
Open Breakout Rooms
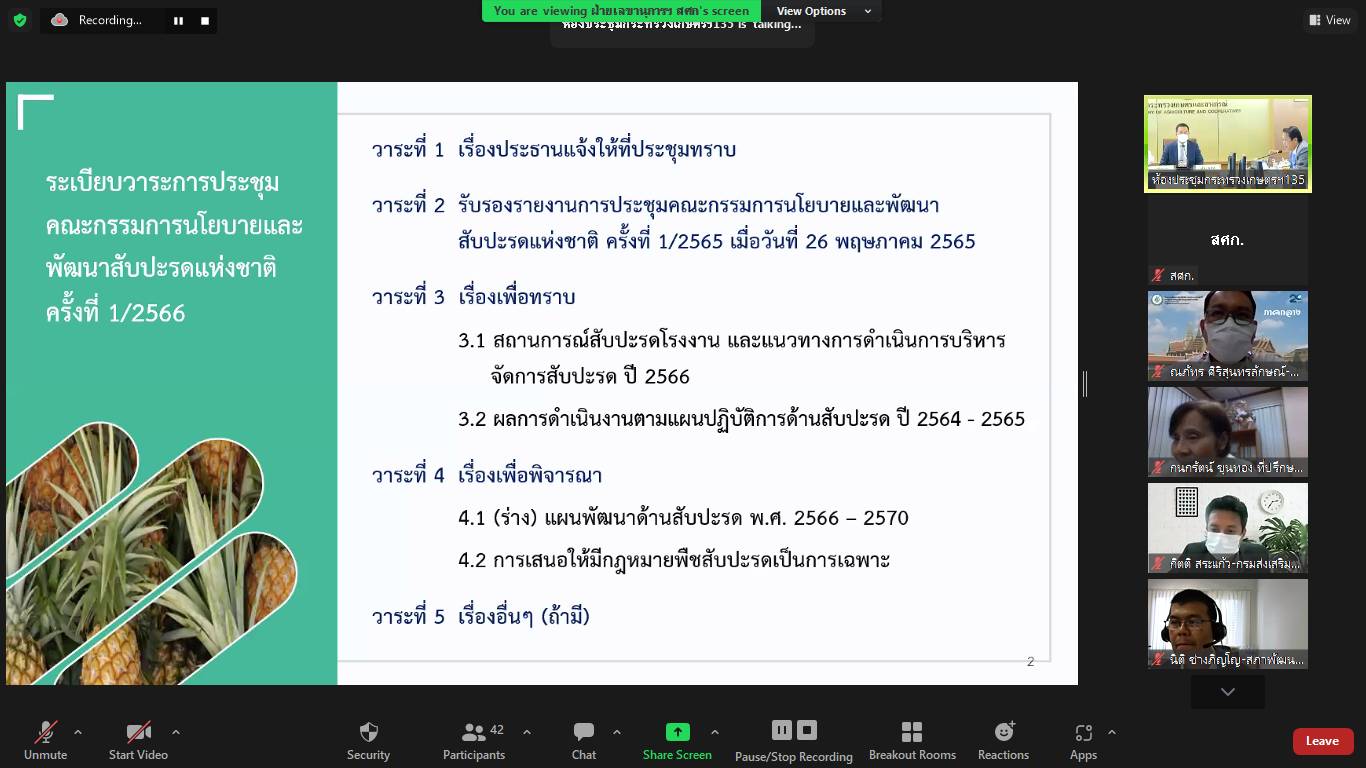(912, 739)
